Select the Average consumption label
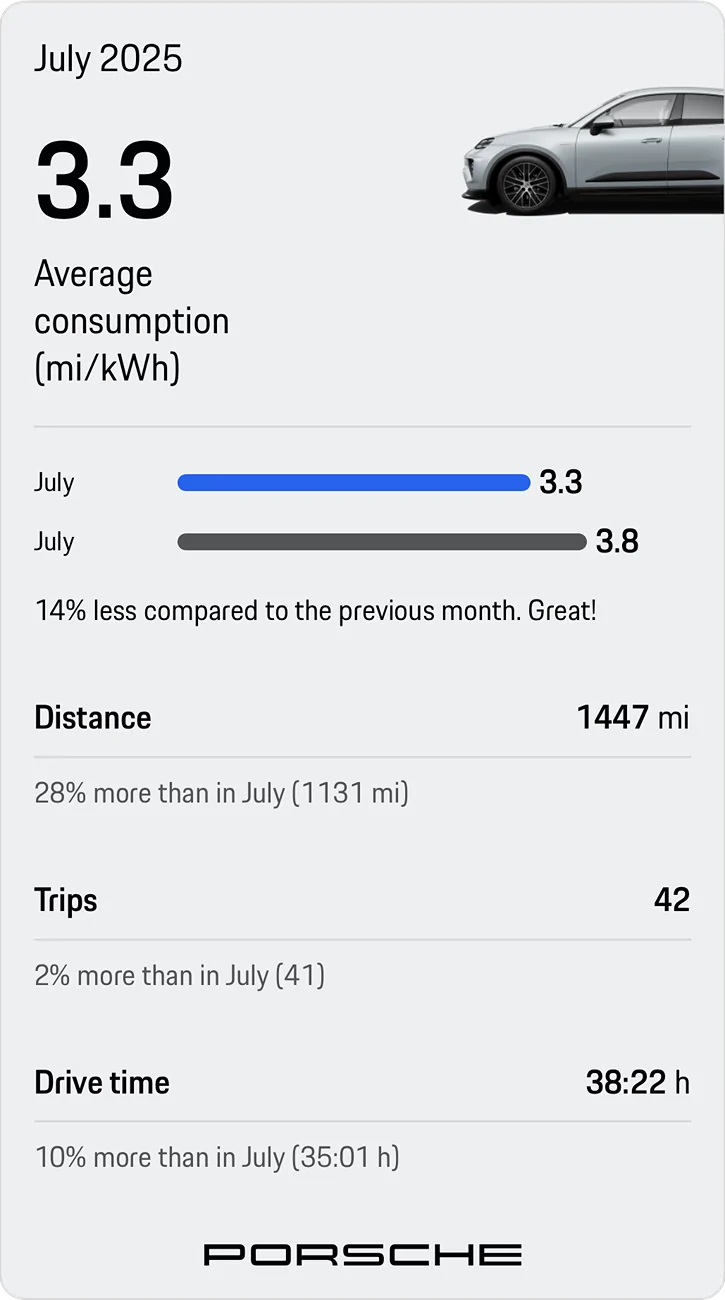 [x=132, y=320]
